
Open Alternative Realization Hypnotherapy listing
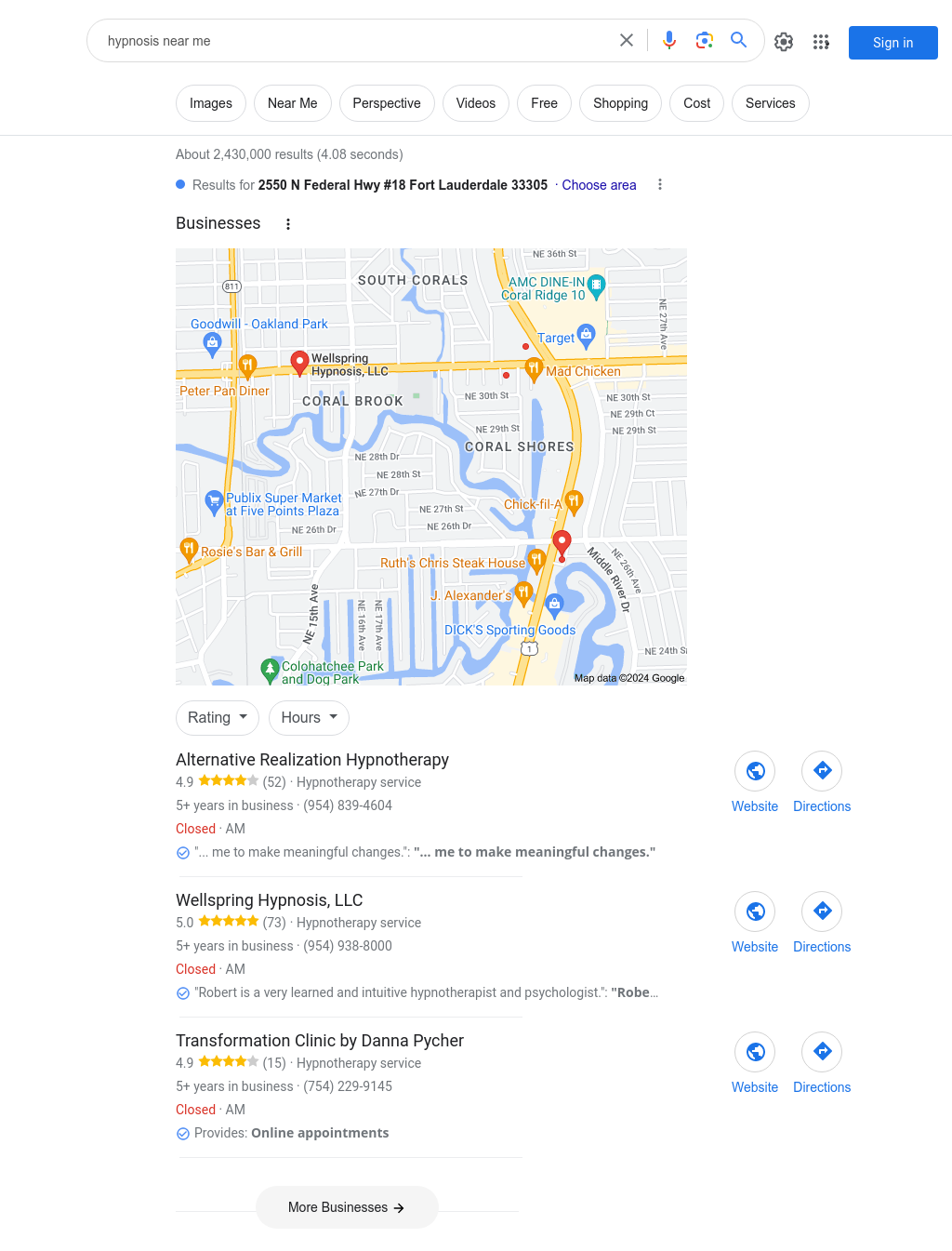(x=312, y=760)
